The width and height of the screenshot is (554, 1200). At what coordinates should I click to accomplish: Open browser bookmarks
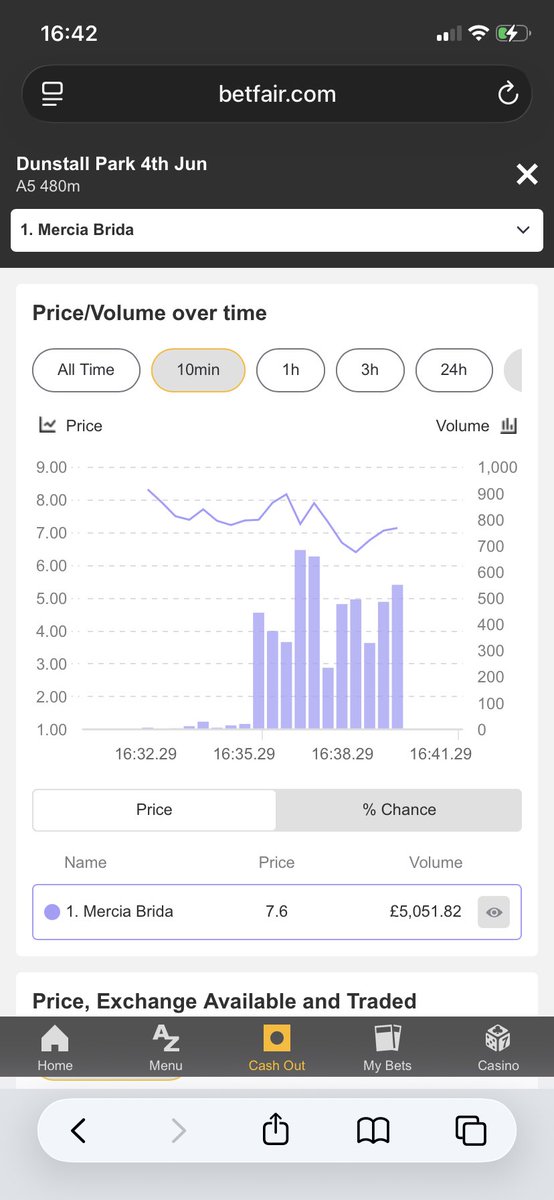pyautogui.click(x=373, y=1131)
